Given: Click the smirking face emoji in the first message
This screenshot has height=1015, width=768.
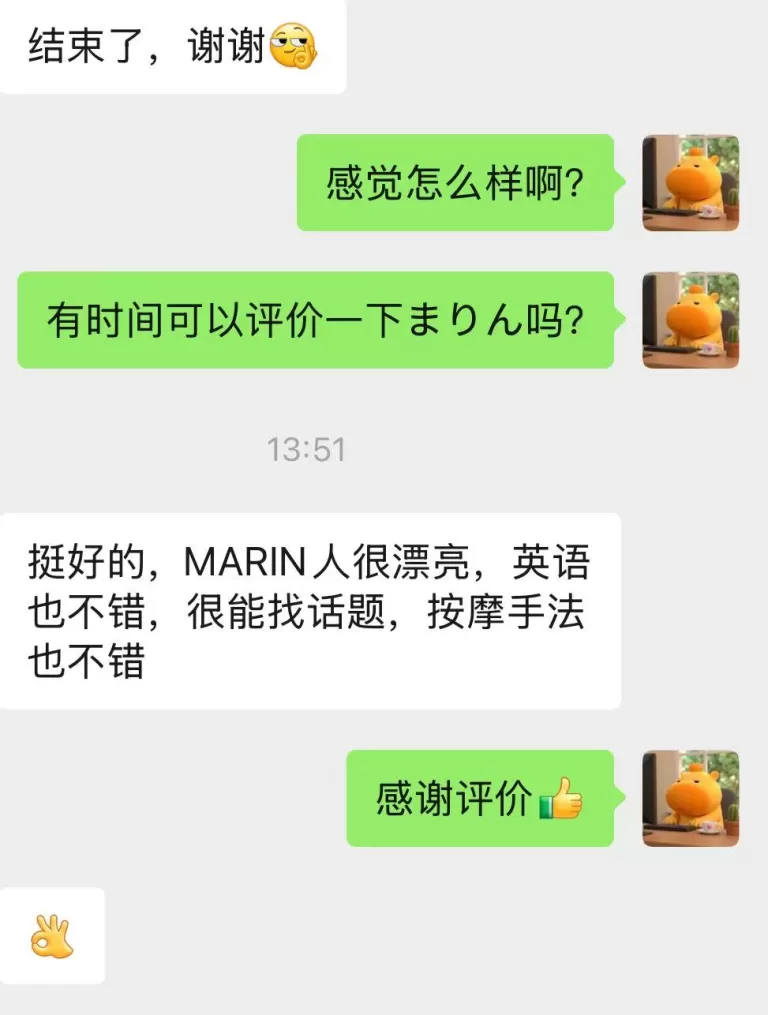Looking at the screenshot, I should (294, 44).
